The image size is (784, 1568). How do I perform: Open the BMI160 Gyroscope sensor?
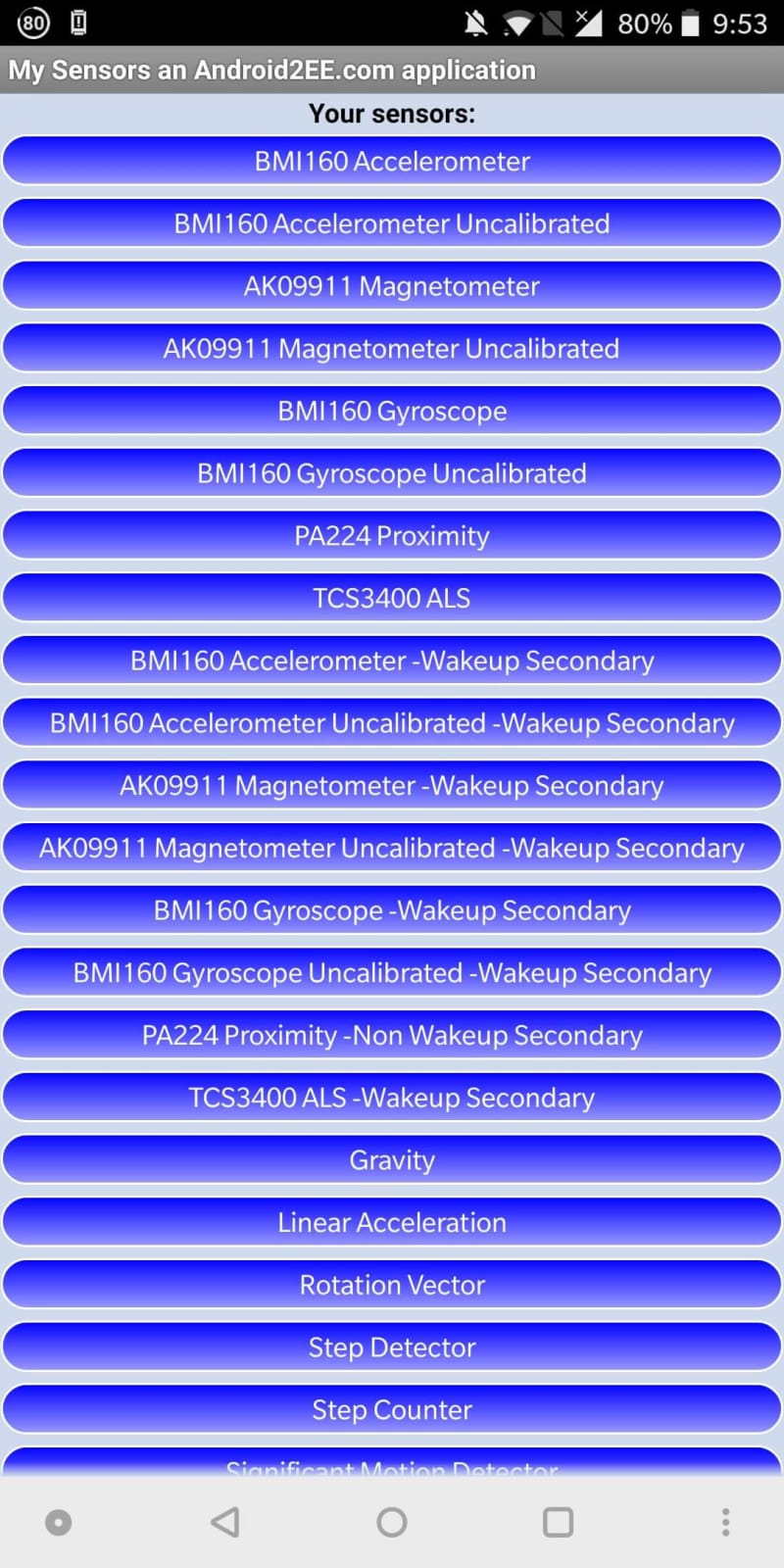pyautogui.click(x=392, y=411)
